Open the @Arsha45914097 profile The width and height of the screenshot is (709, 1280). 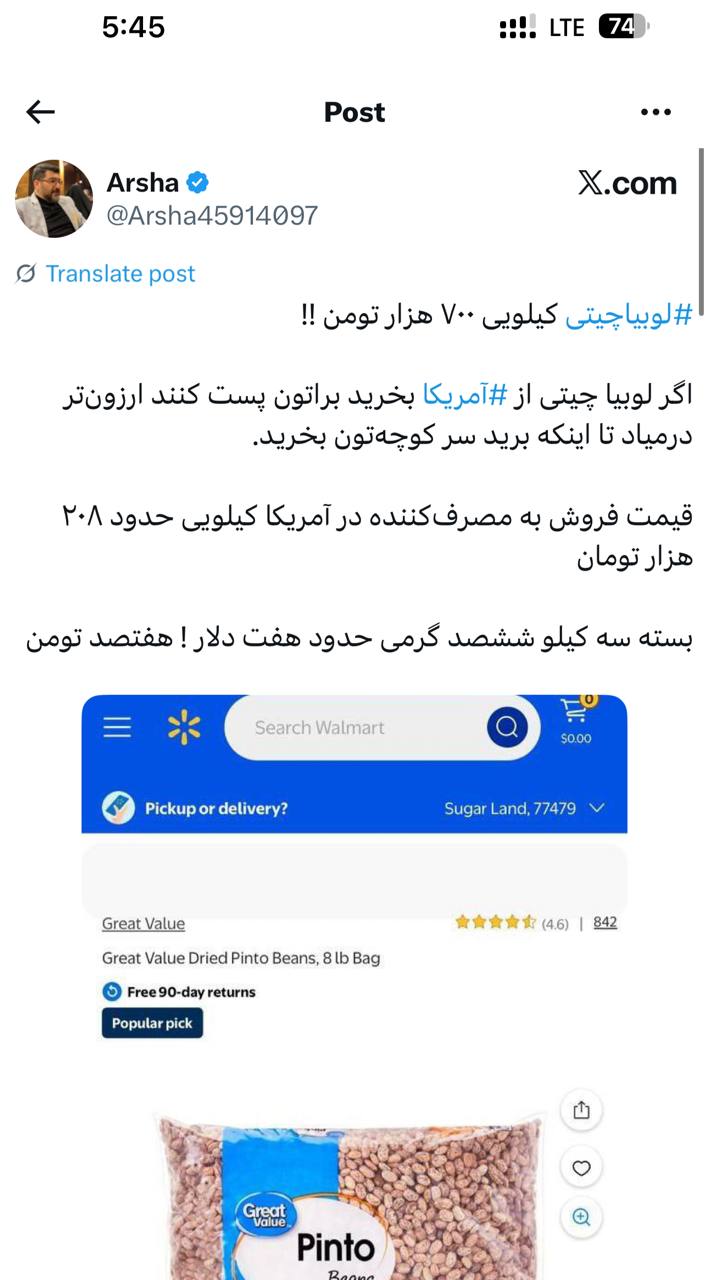(212, 214)
